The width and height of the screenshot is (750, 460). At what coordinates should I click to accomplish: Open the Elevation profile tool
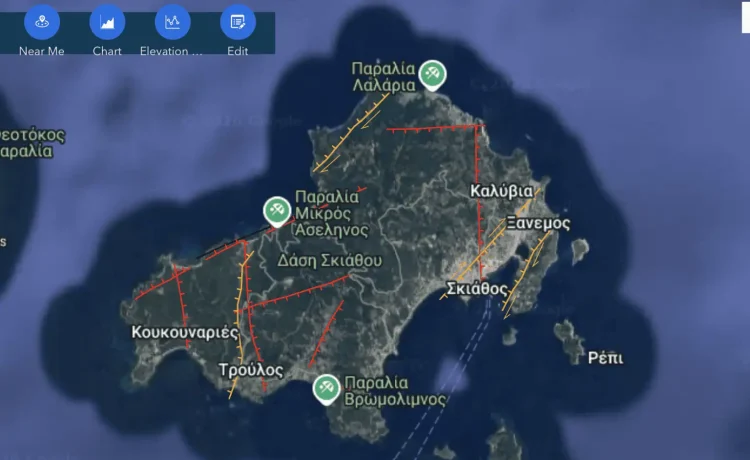pyautogui.click(x=172, y=22)
